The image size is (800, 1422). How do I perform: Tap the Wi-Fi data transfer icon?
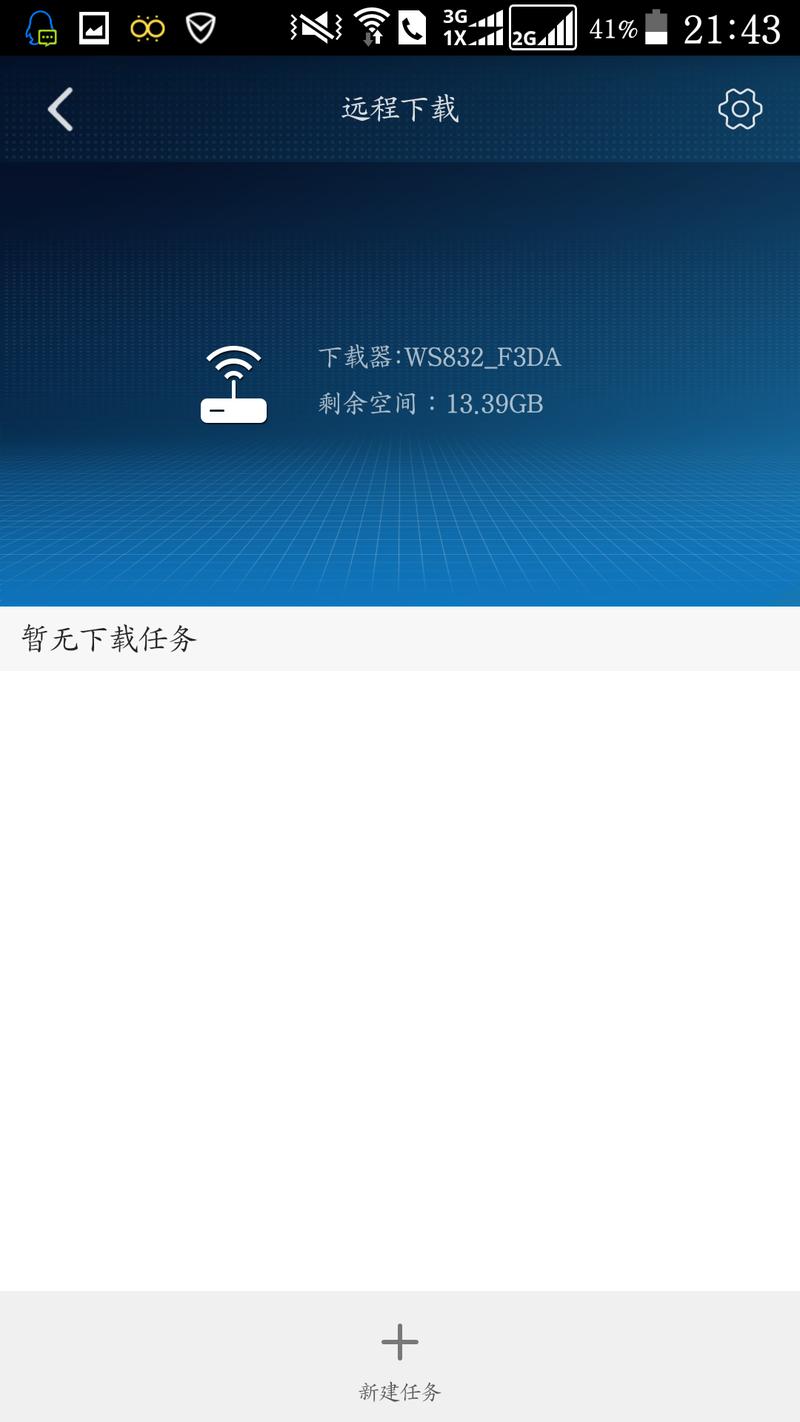[370, 26]
